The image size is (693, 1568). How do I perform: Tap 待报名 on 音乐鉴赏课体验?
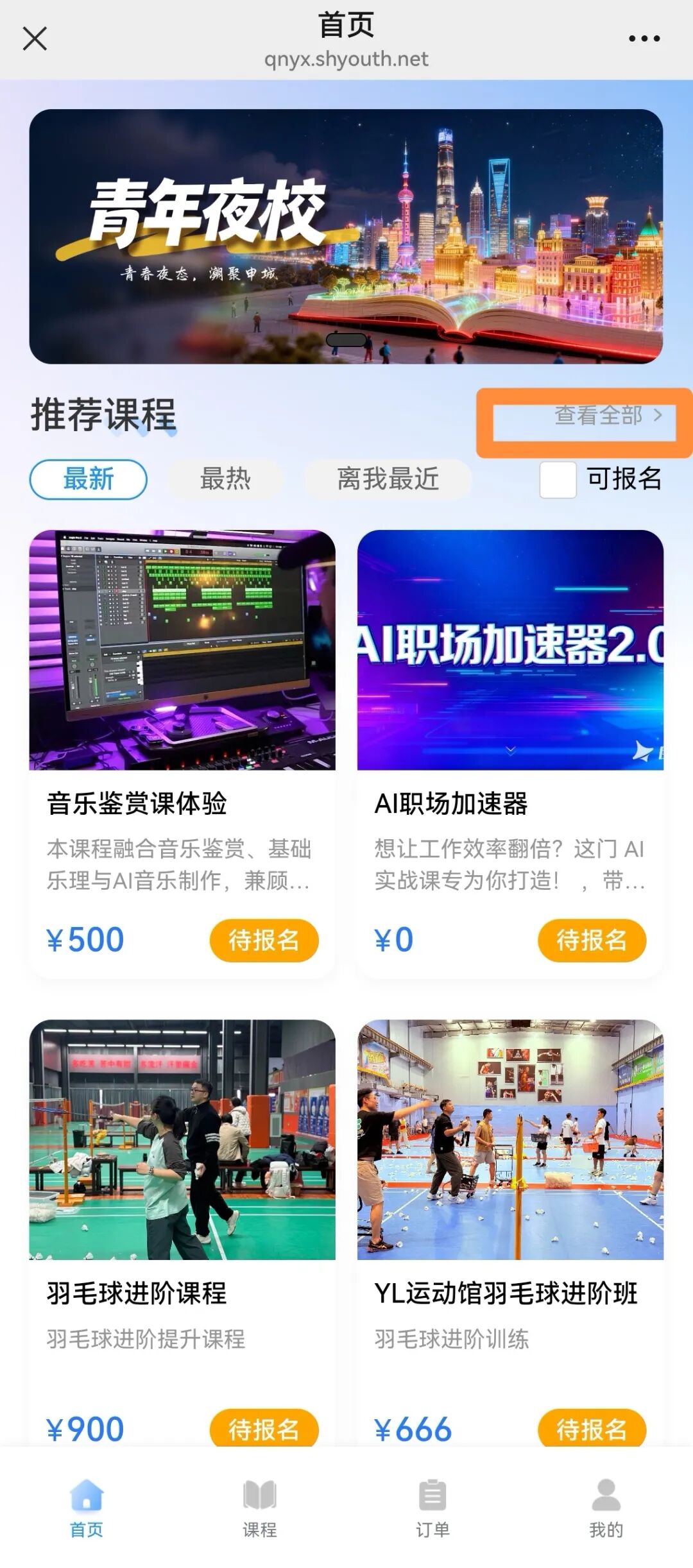coord(264,939)
